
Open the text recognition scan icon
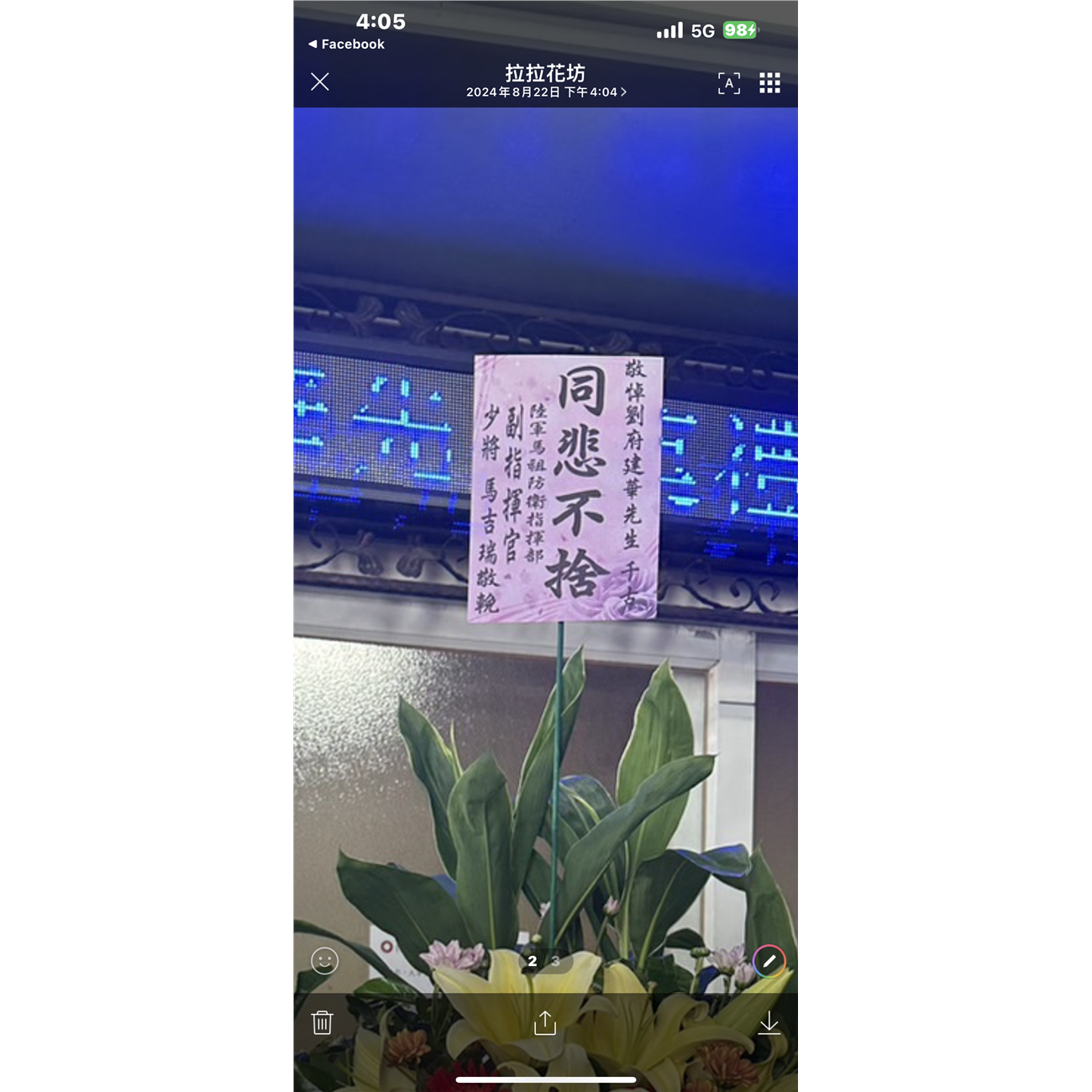728,82
